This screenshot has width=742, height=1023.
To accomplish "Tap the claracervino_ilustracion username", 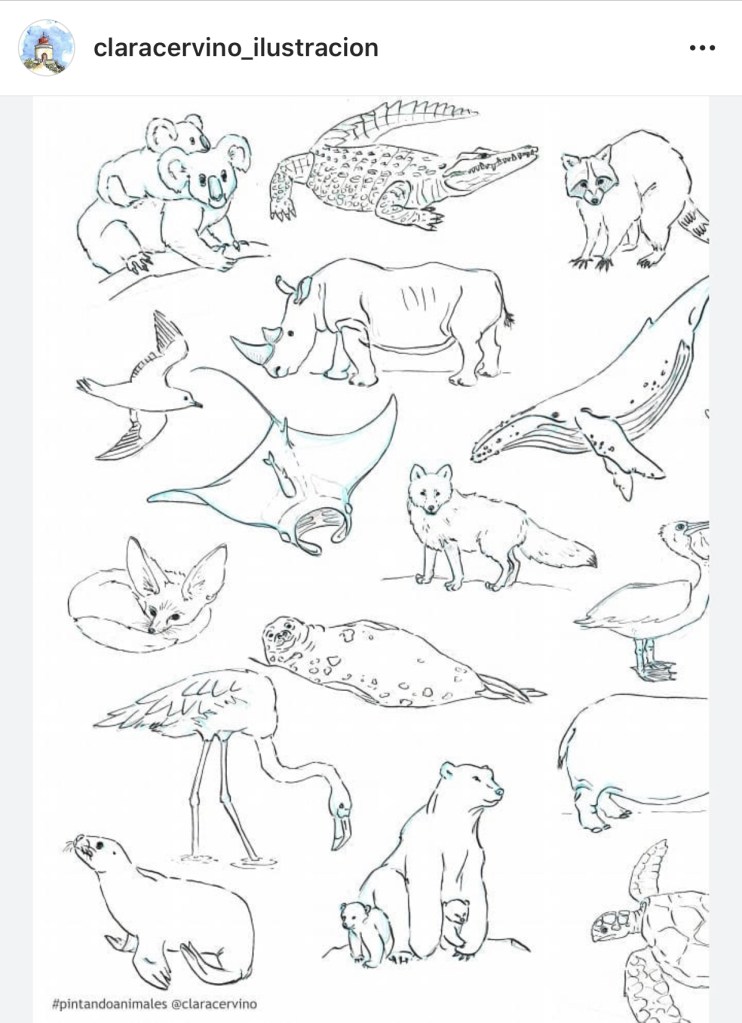I will pyautogui.click(x=235, y=47).
